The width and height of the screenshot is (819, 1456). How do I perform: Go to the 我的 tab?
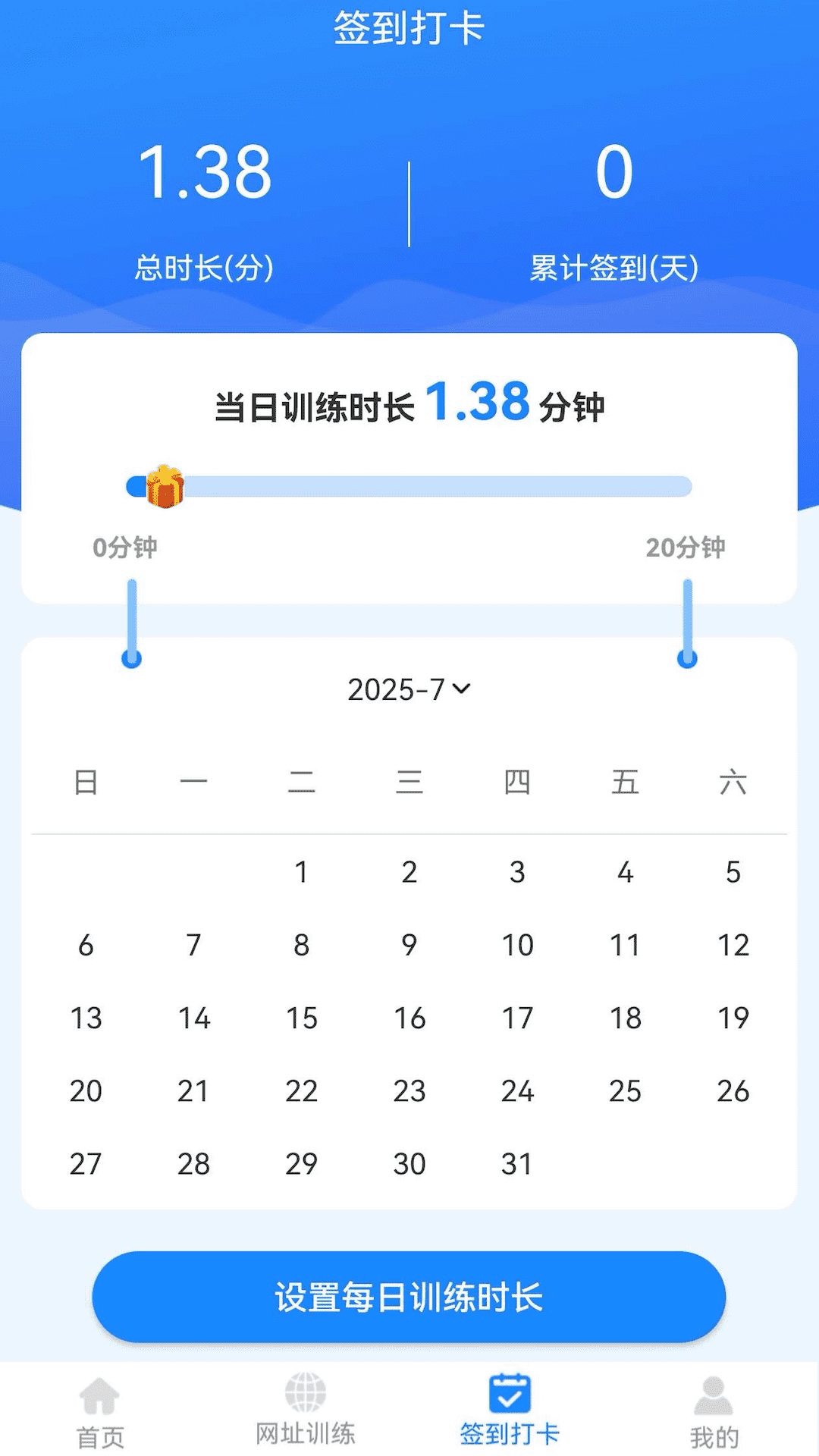pos(714,1411)
